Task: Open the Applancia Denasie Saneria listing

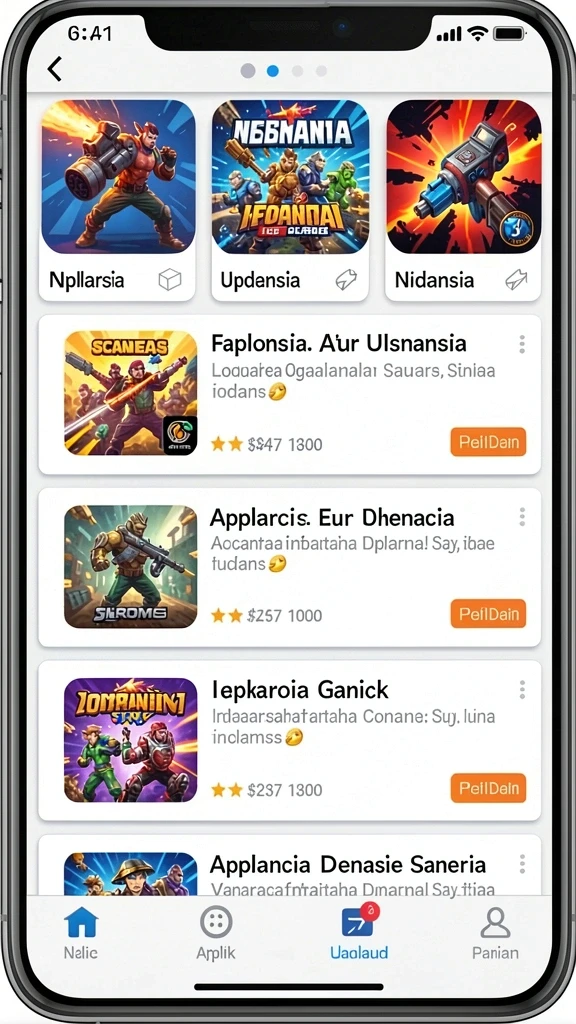Action: click(289, 865)
